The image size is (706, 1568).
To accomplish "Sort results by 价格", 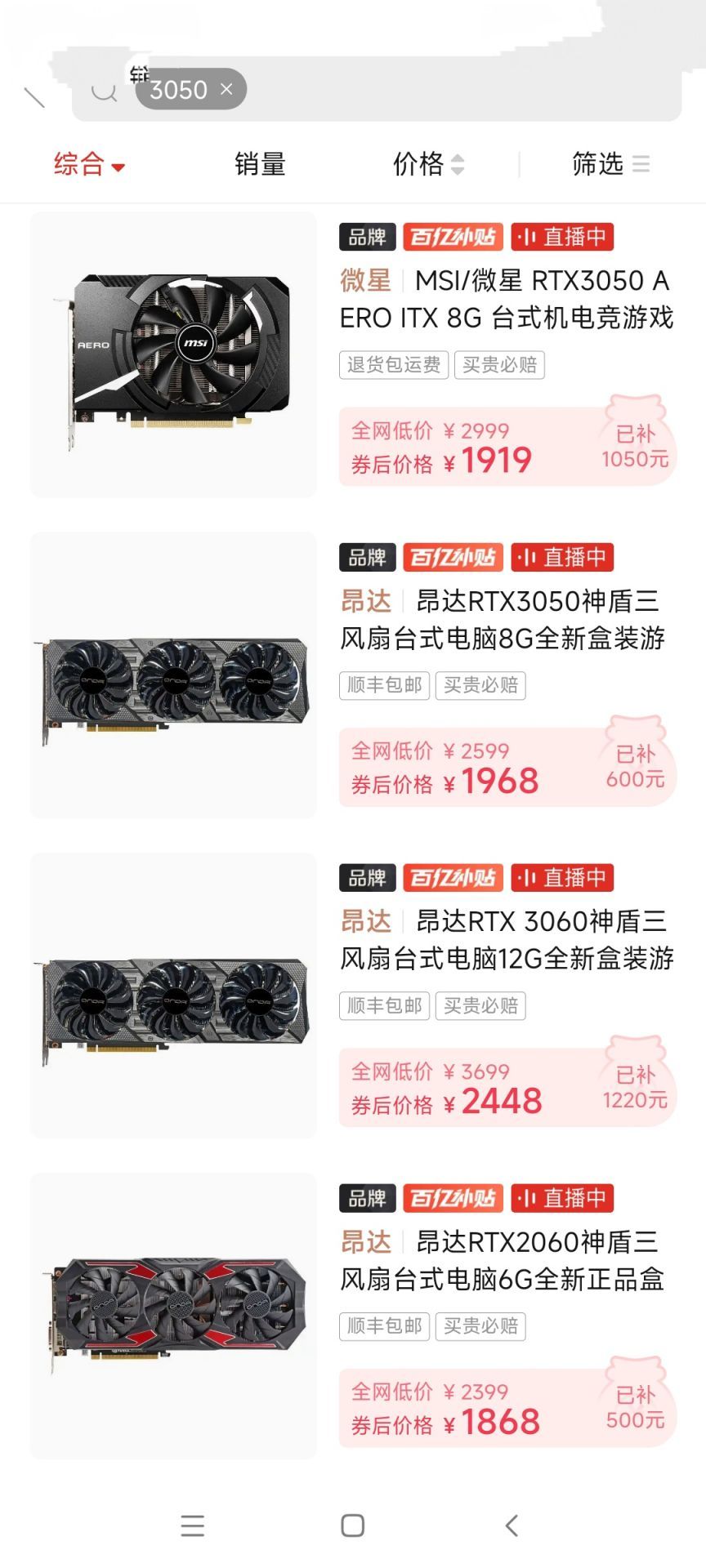I will click(428, 164).
